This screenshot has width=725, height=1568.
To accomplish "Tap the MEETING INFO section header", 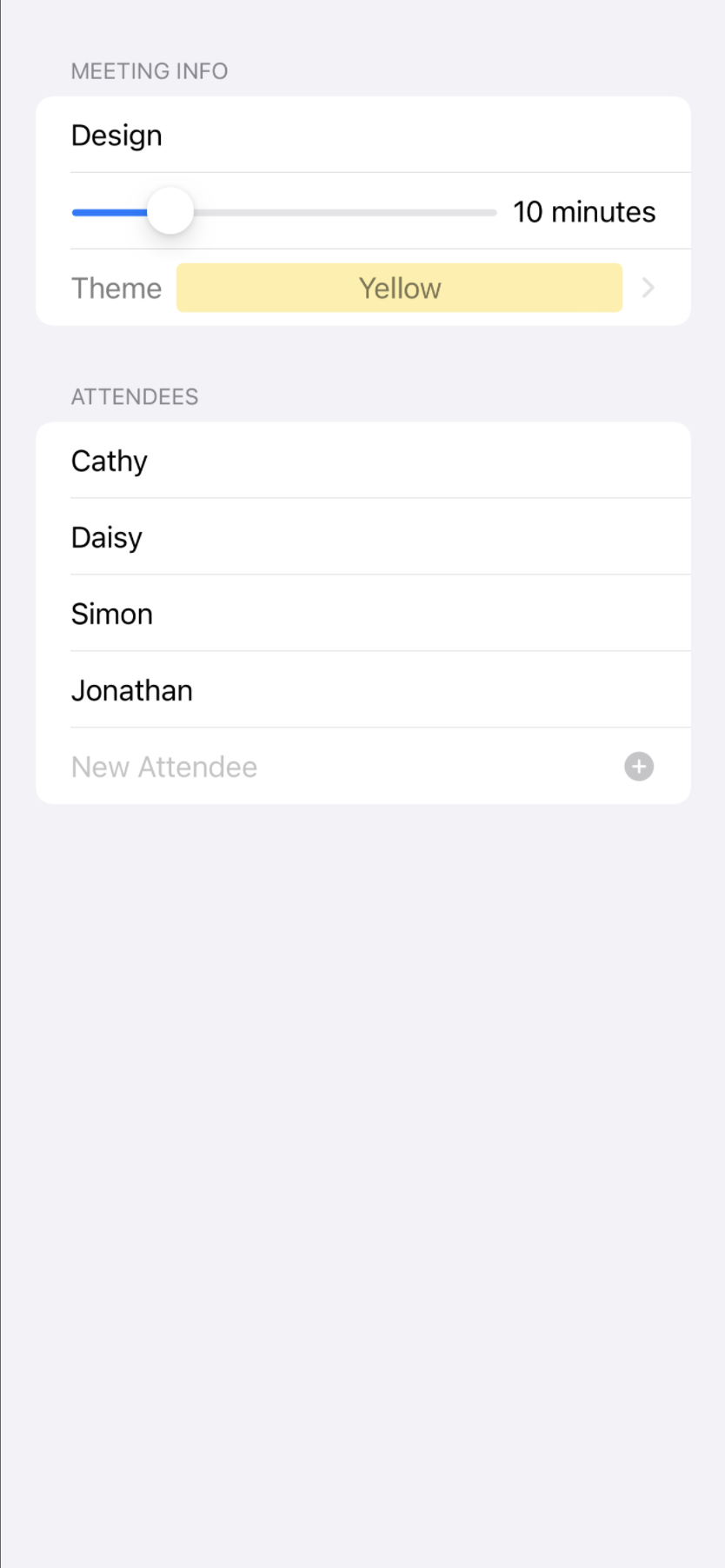I will (x=149, y=71).
